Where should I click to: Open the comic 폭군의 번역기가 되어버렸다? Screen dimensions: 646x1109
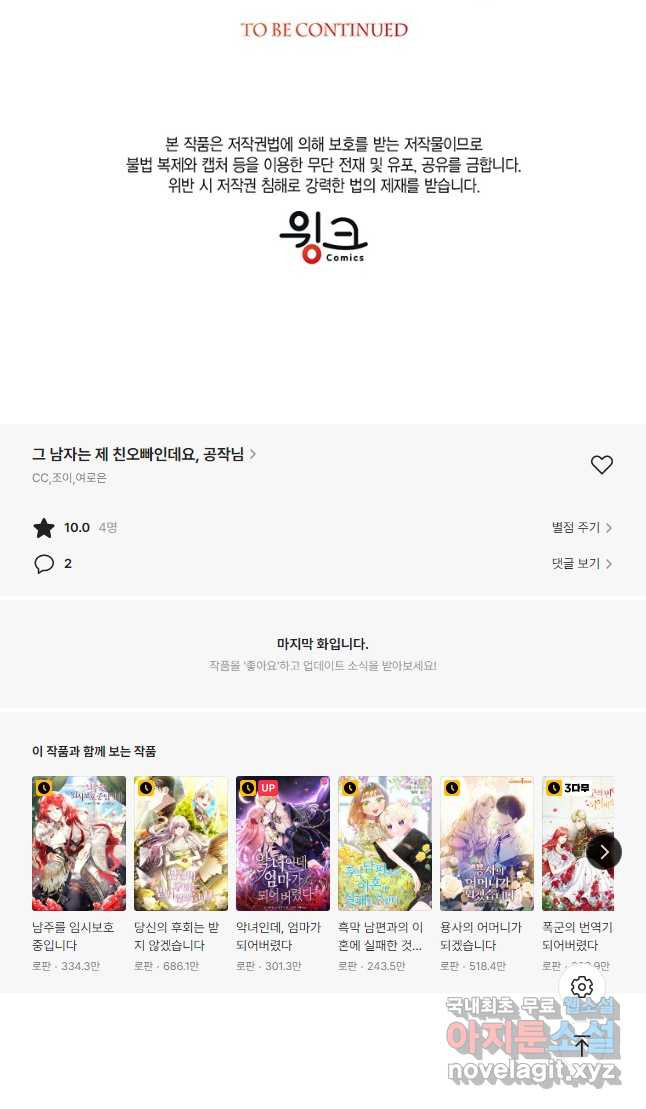(x=576, y=843)
